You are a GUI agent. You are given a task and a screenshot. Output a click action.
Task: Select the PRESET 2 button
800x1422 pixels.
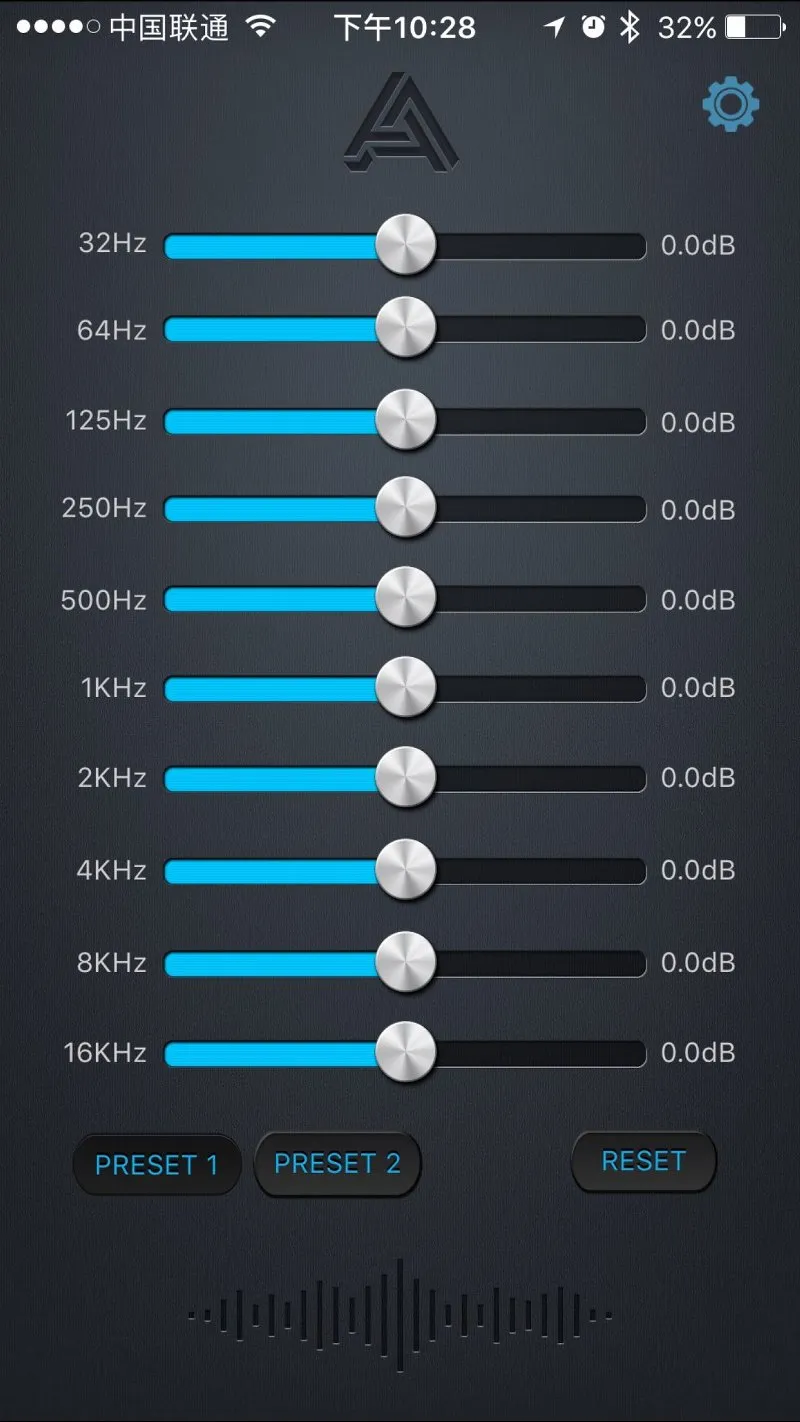[x=338, y=1164]
